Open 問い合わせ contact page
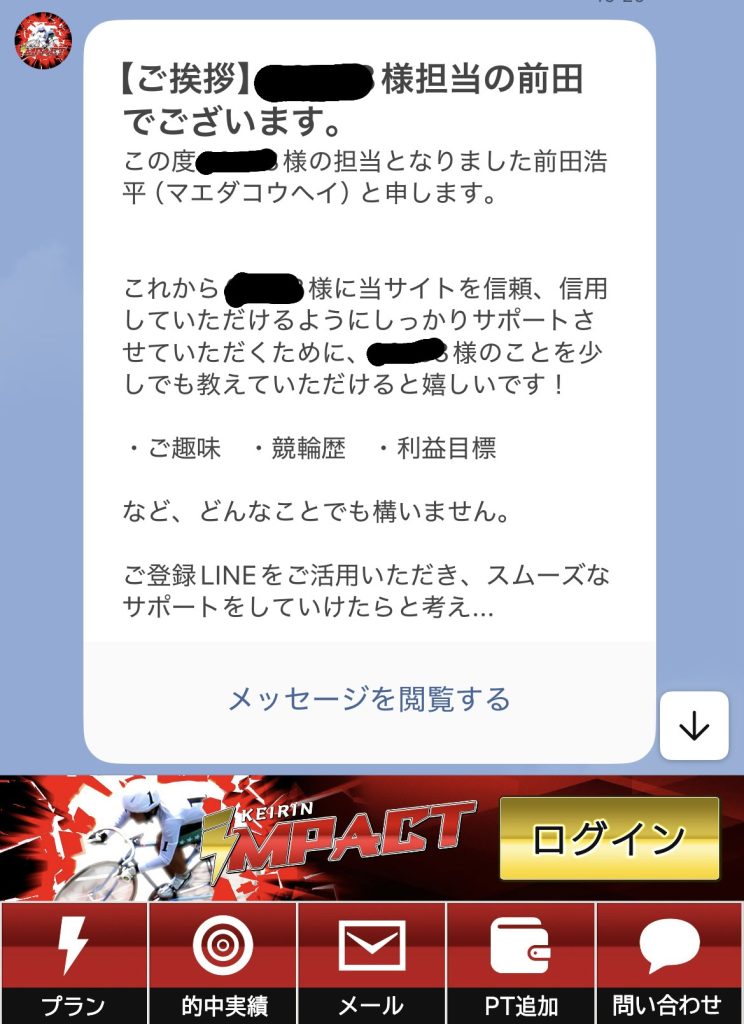Viewport: 744px width, 1024px height. point(669,962)
